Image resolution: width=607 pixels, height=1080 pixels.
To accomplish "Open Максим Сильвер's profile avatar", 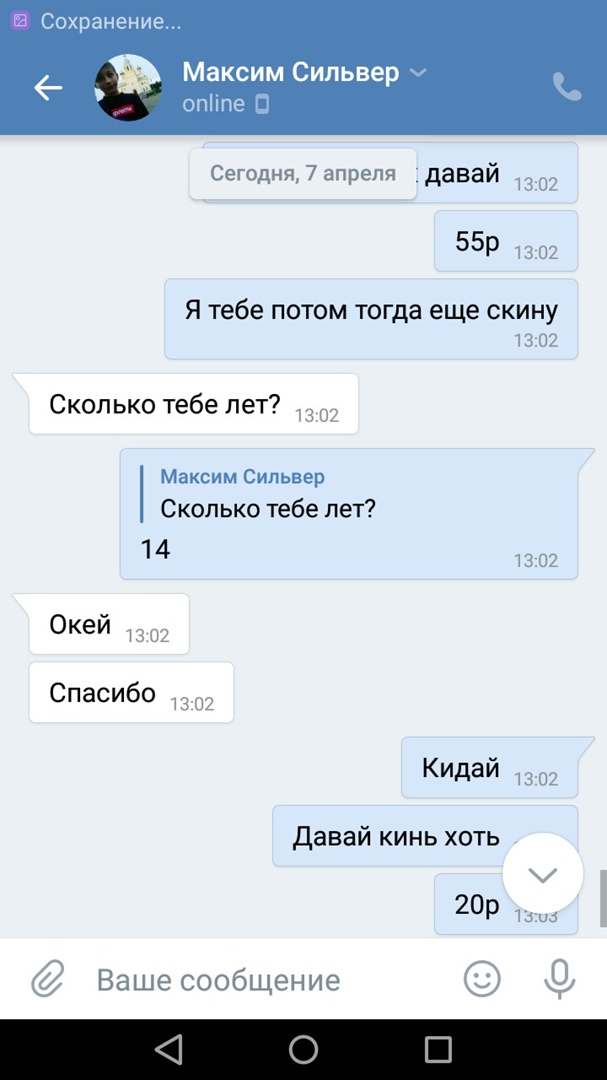I will click(x=128, y=88).
